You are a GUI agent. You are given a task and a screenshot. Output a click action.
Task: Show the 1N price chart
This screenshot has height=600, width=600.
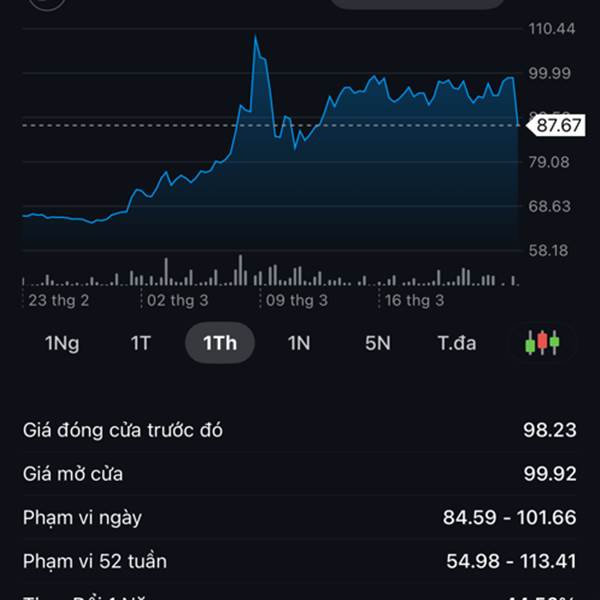(299, 343)
